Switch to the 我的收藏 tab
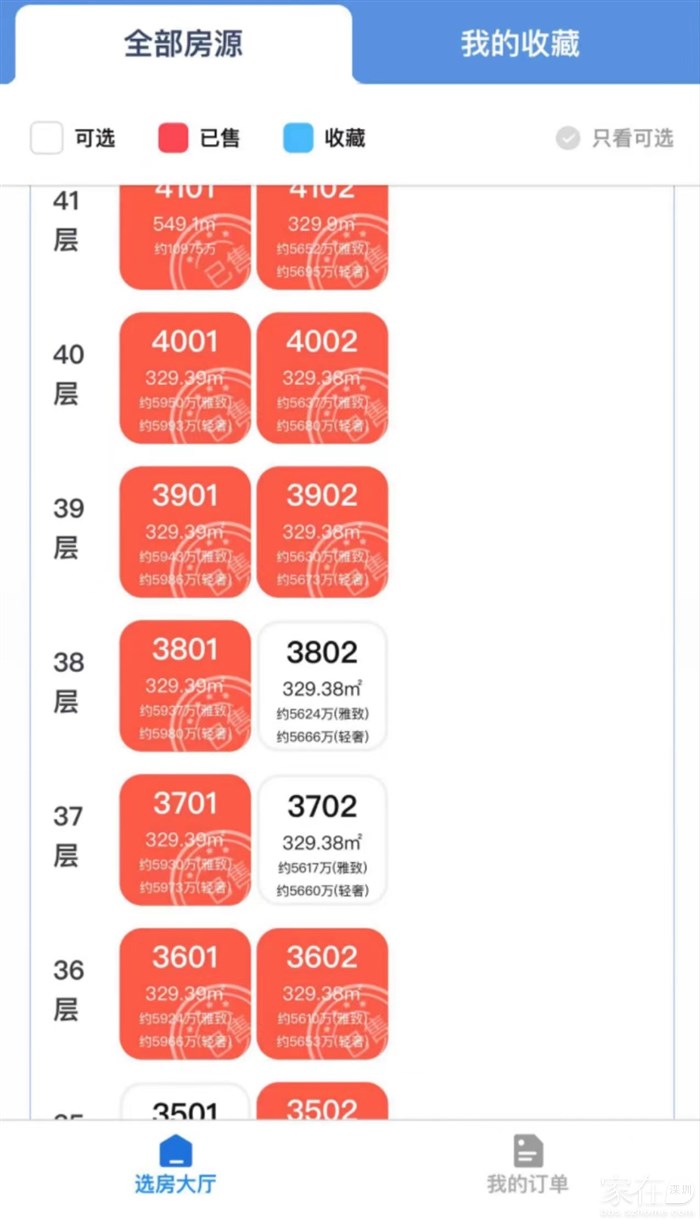This screenshot has height=1220, width=700. (520, 44)
